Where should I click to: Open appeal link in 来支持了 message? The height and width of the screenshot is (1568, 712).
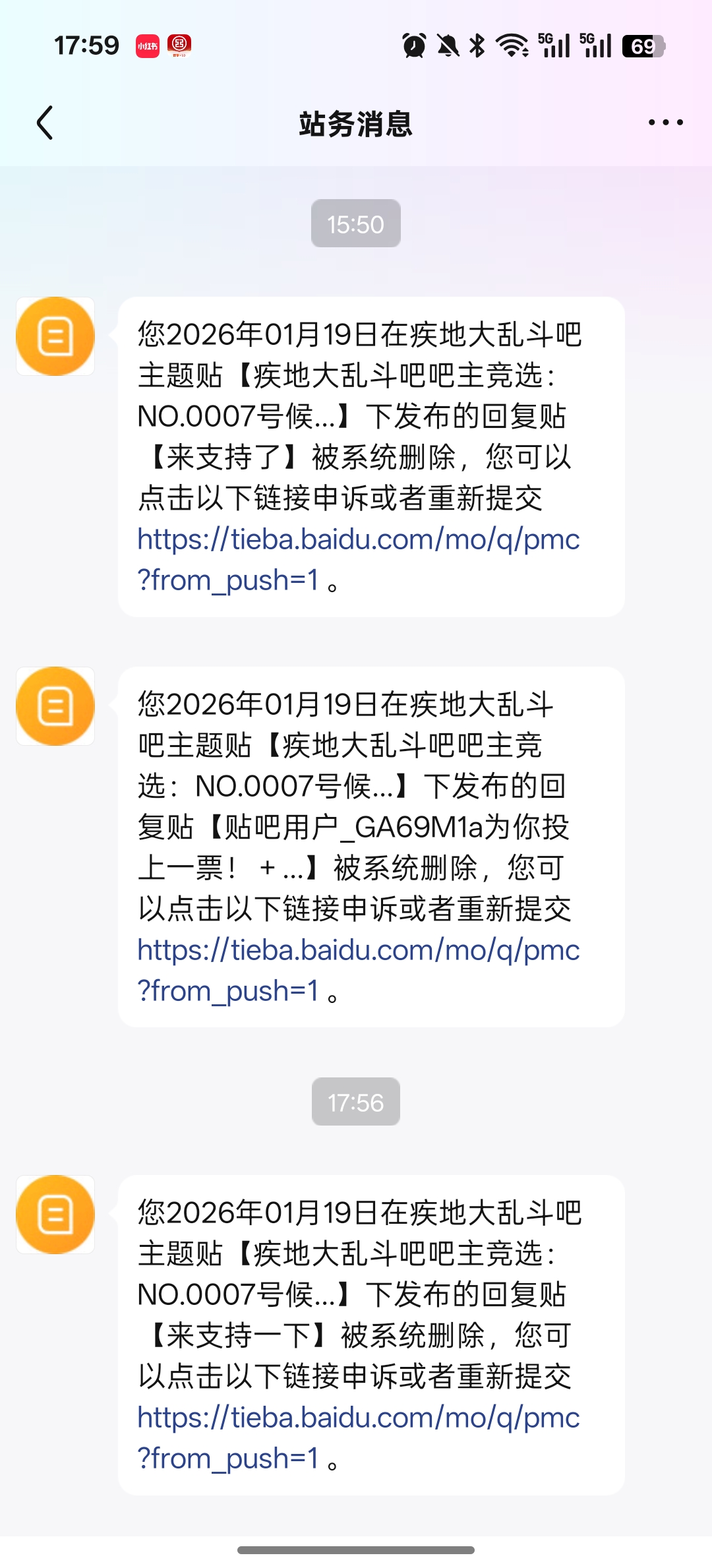pyautogui.click(x=358, y=540)
